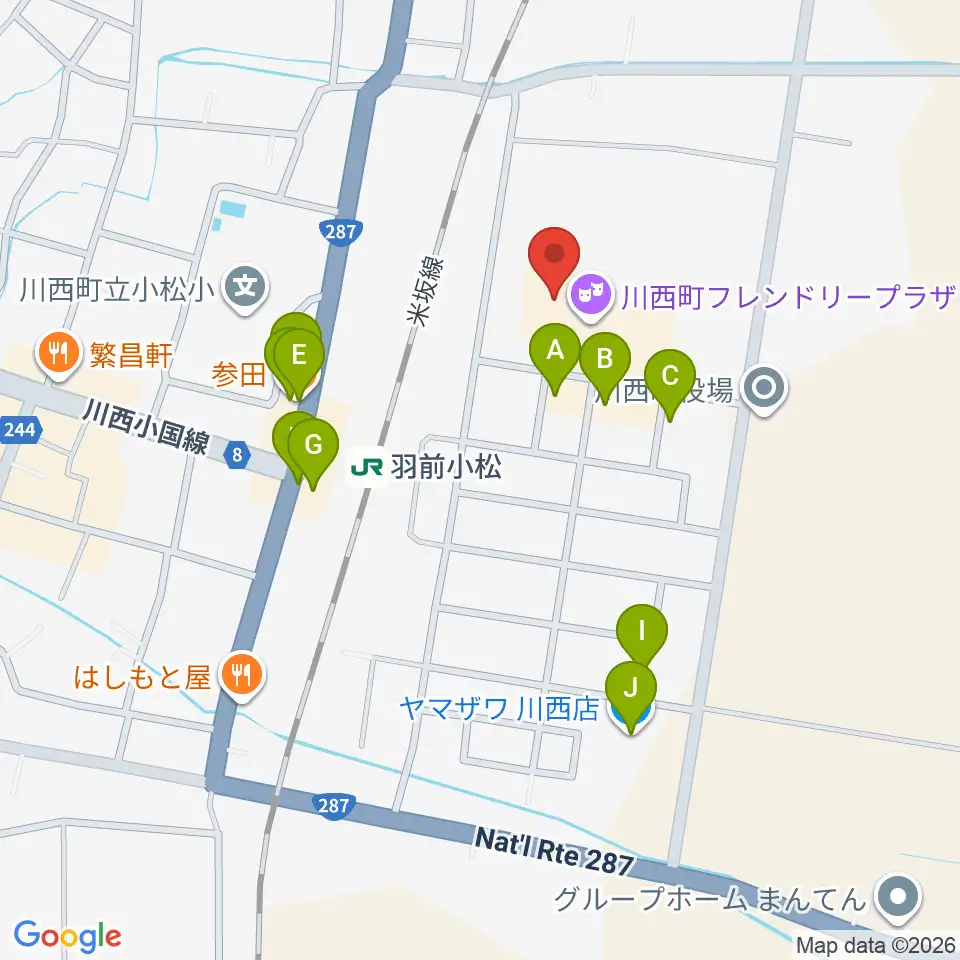Open green marker I
The height and width of the screenshot is (960, 960).
[x=642, y=637]
